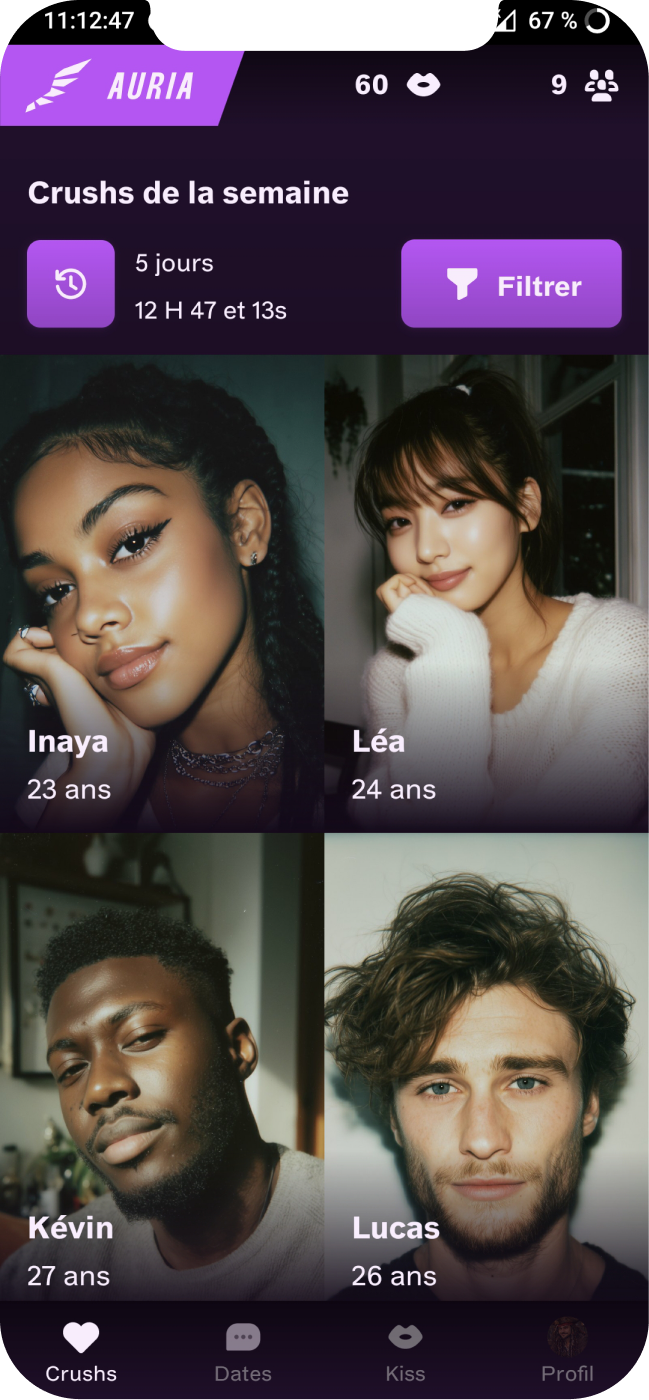
Task: Go to the Kiss tab
Action: pos(405,1352)
